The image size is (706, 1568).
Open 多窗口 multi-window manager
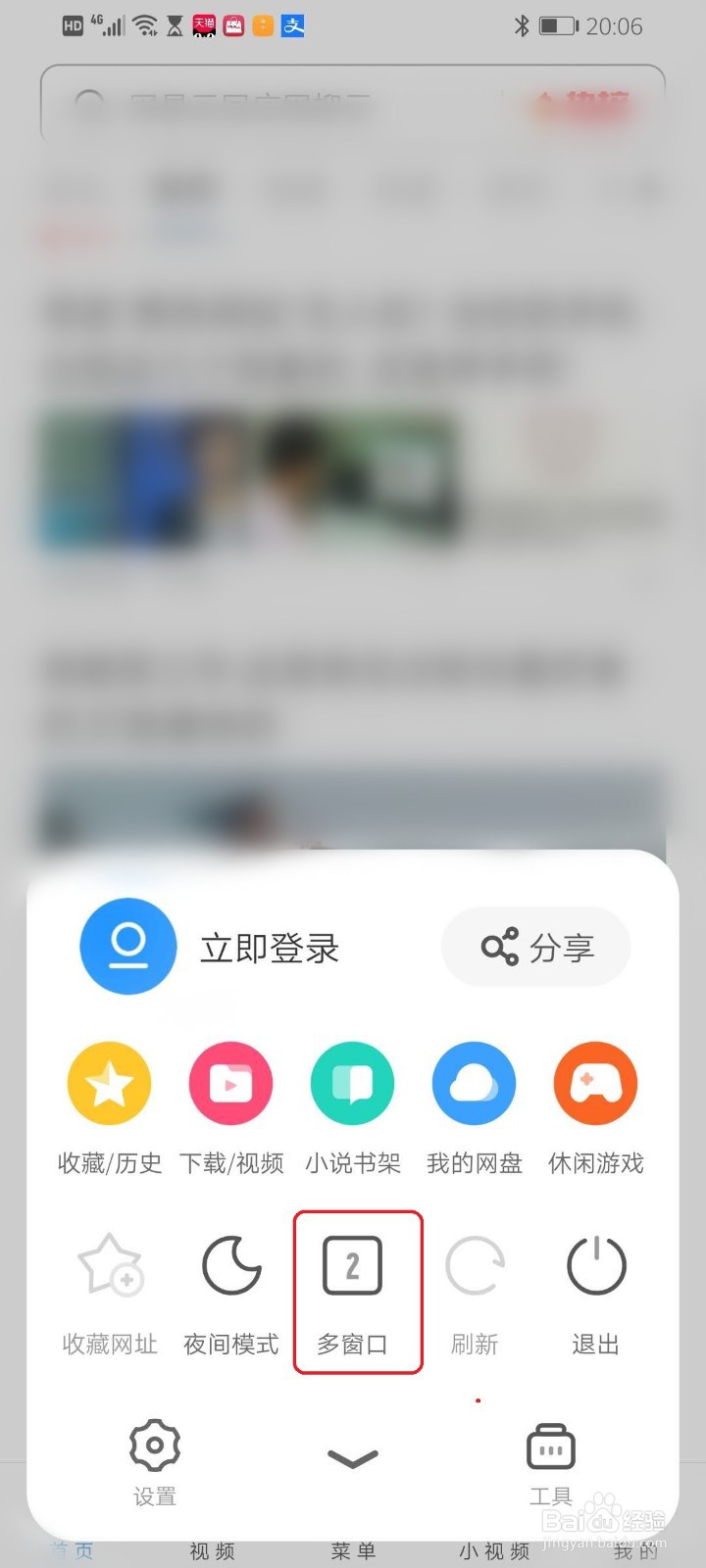(x=357, y=1292)
